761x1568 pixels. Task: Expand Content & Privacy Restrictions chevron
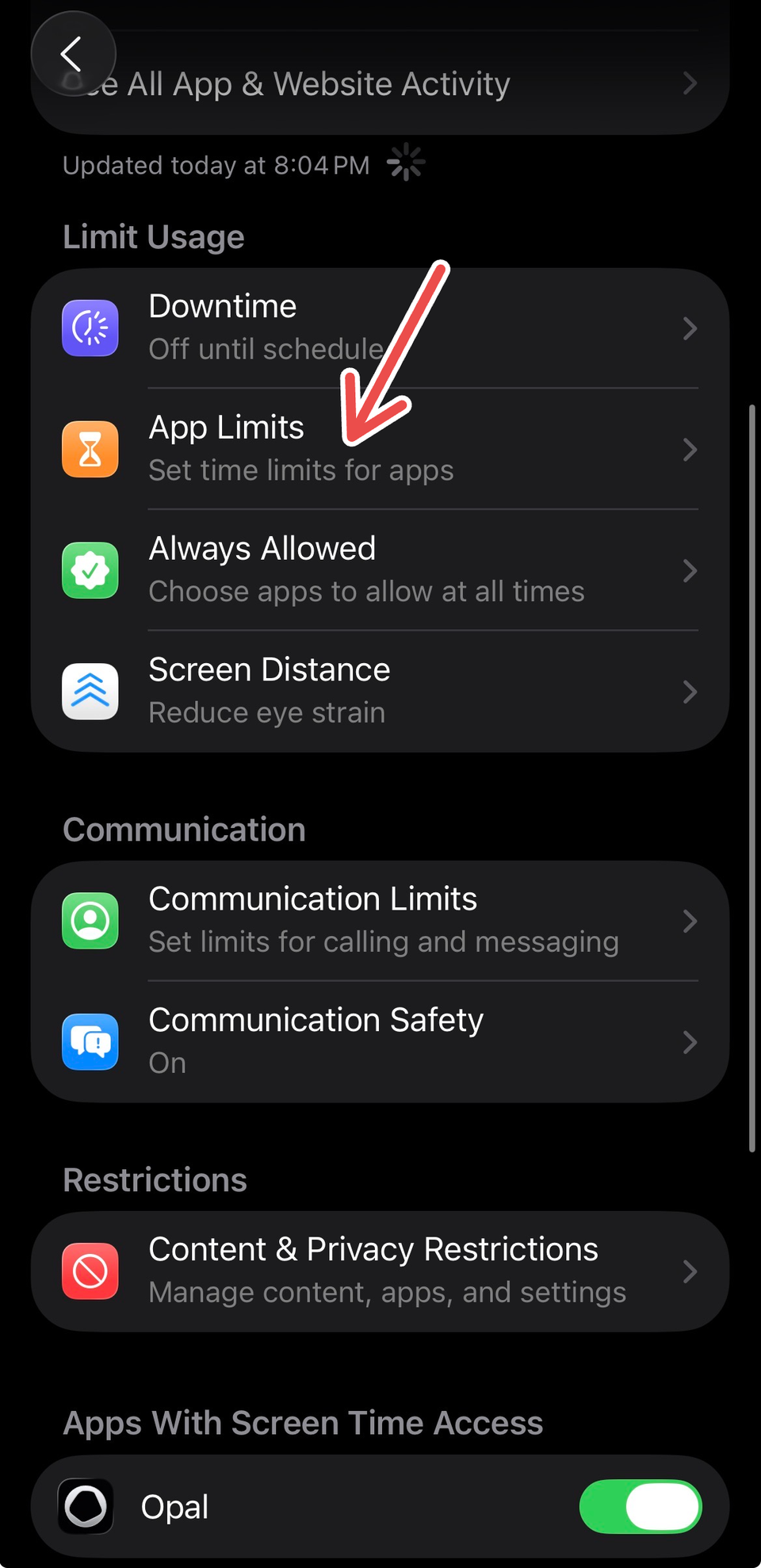690,1271
